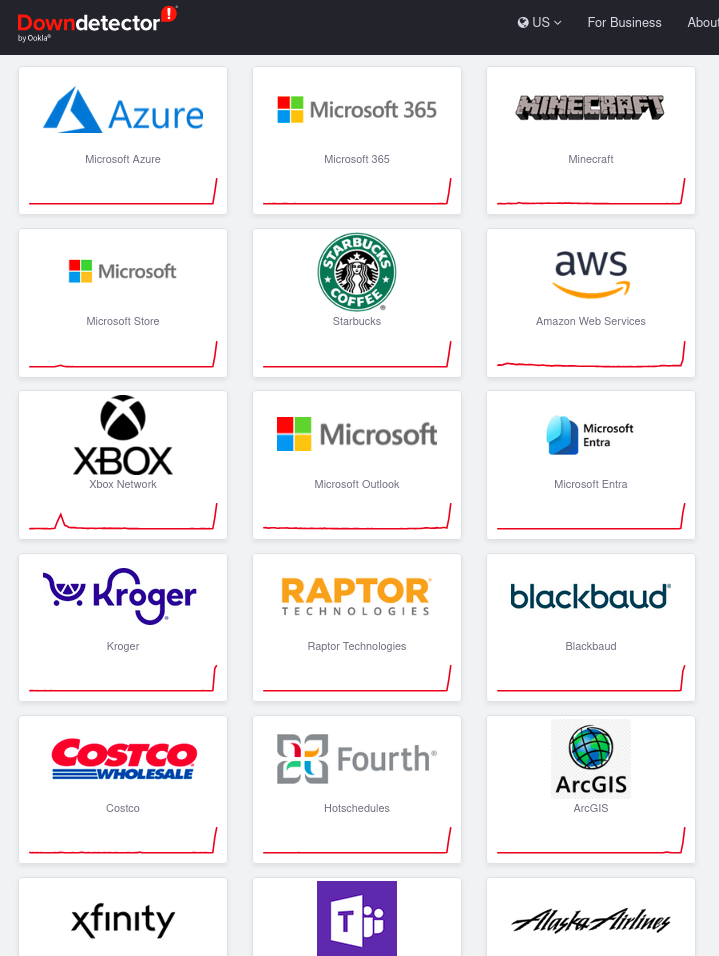Image resolution: width=719 pixels, height=956 pixels.
Task: Open the Amazon Web Services card
Action: (591, 302)
